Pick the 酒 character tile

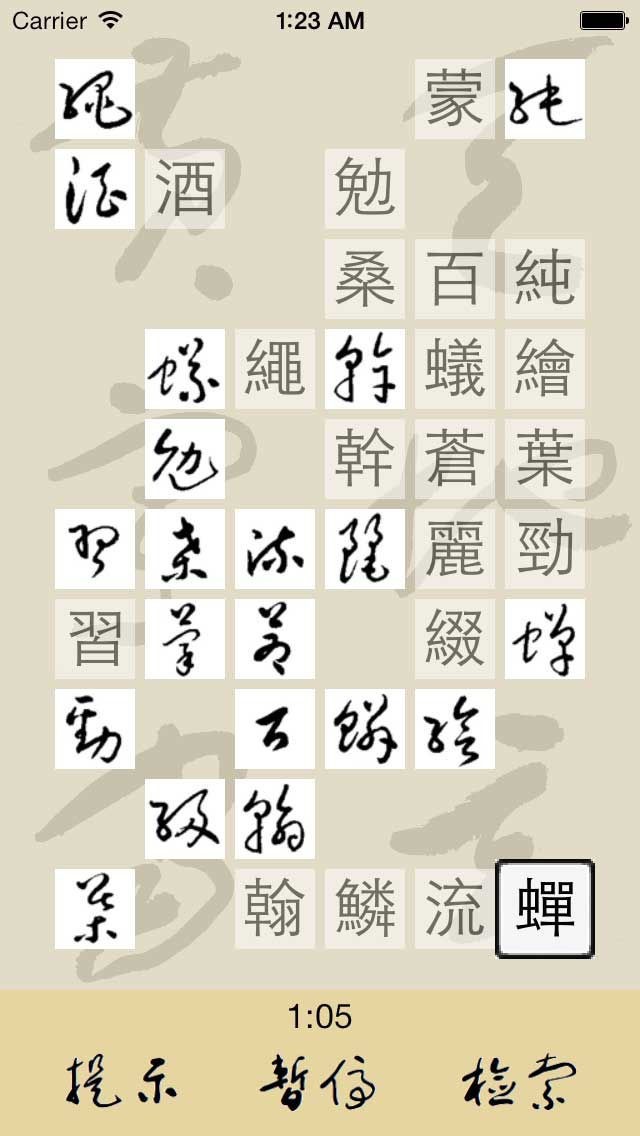pyautogui.click(x=185, y=189)
